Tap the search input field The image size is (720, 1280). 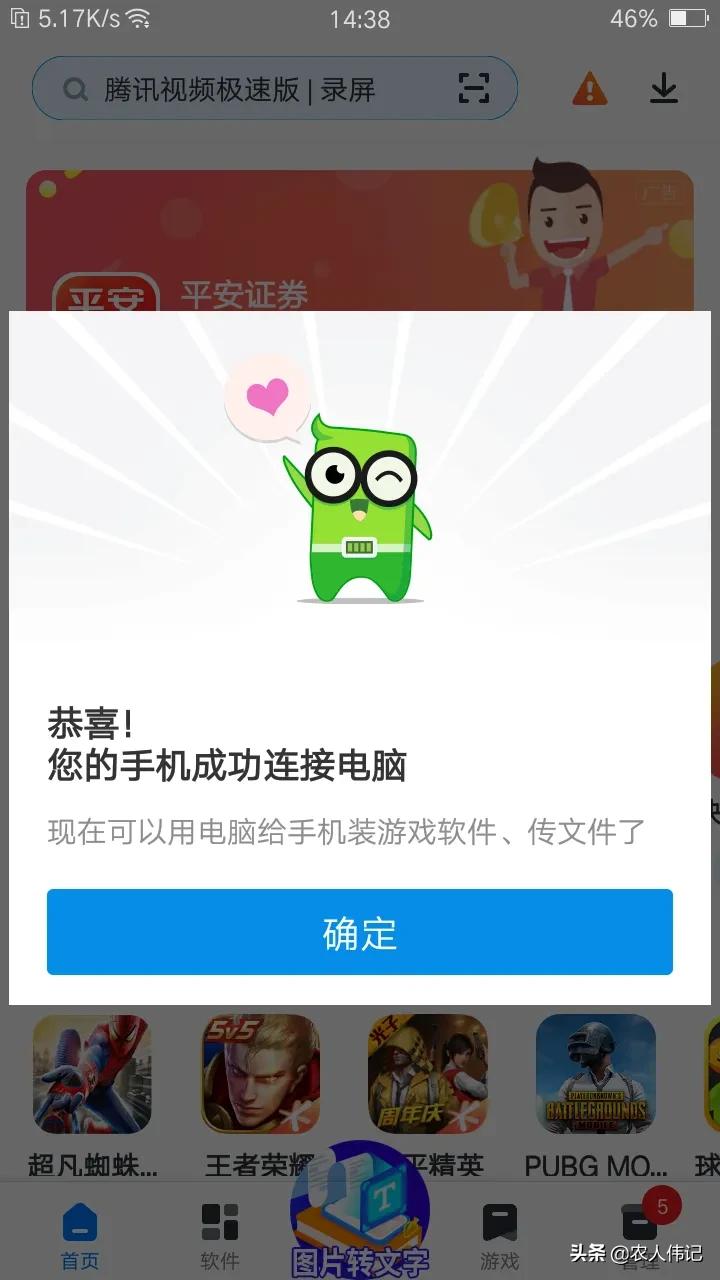[x=250, y=89]
